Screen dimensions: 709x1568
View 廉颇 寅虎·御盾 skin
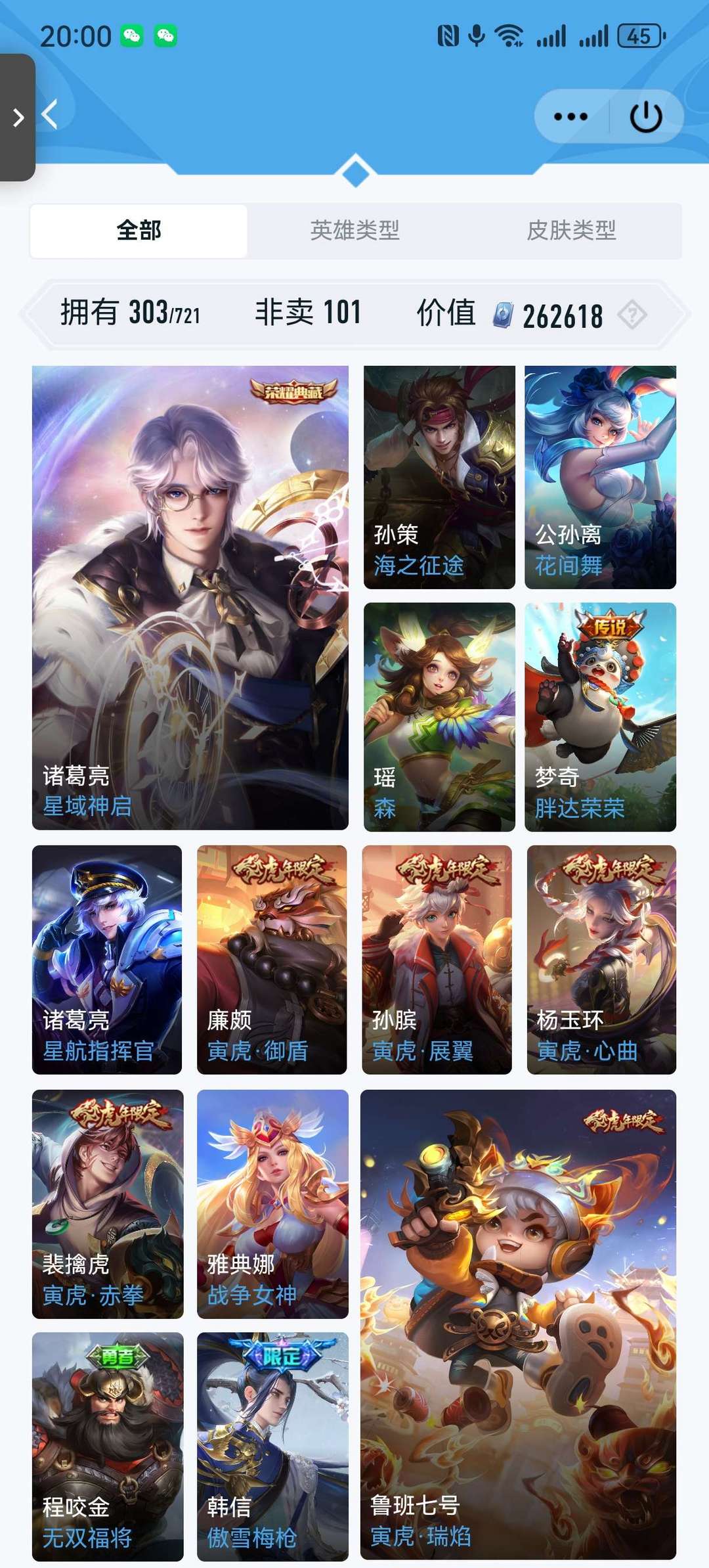[272, 960]
